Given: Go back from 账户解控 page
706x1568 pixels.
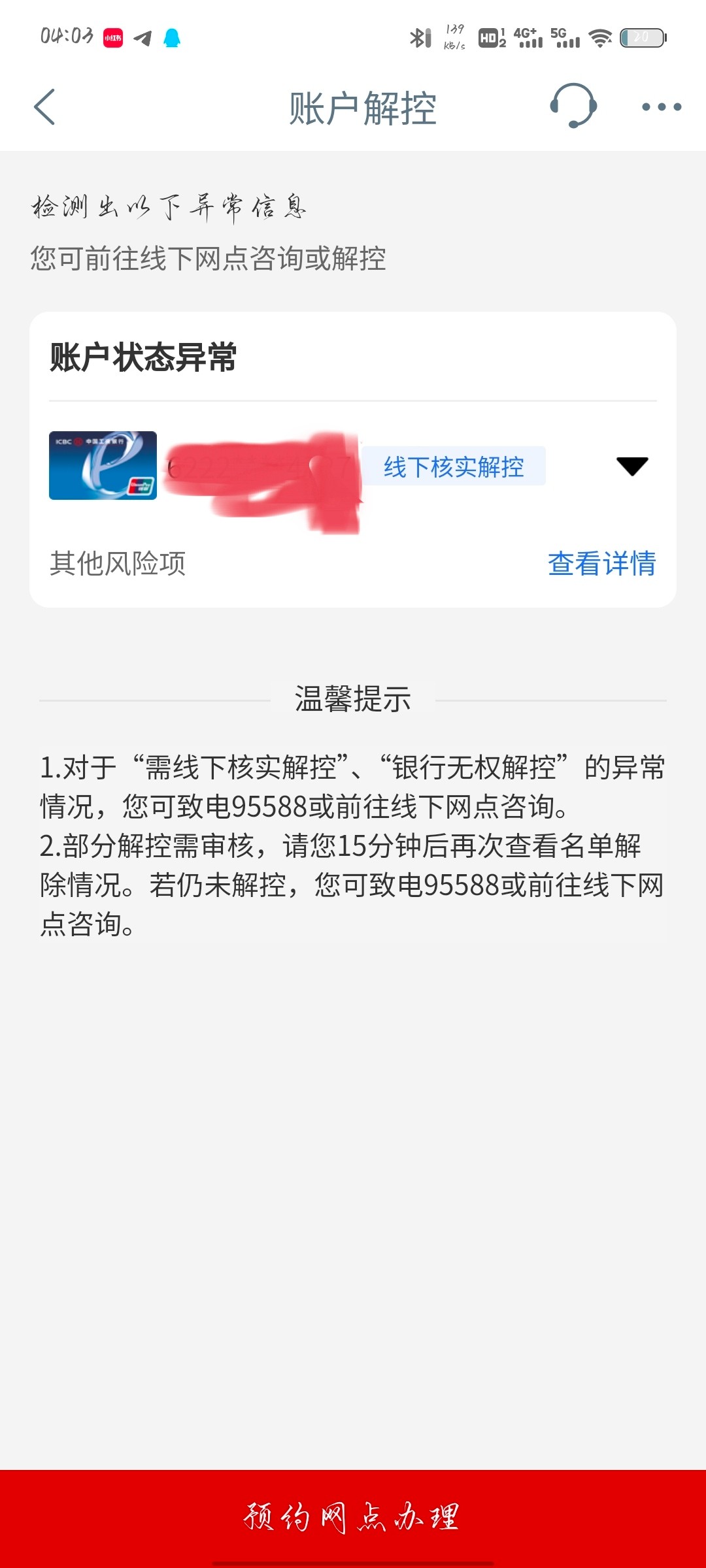Looking at the screenshot, I should (44, 106).
